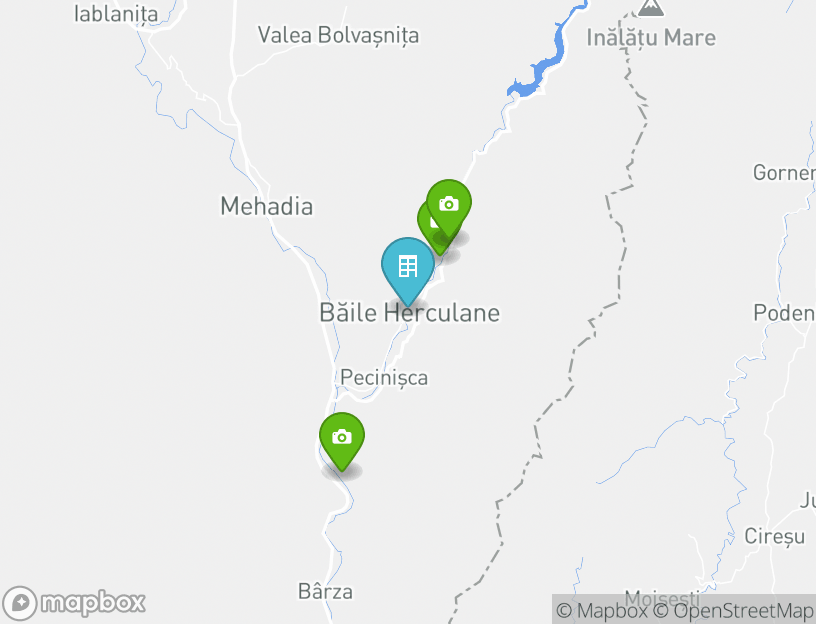Open the © Mapbox attribution link

601,610
